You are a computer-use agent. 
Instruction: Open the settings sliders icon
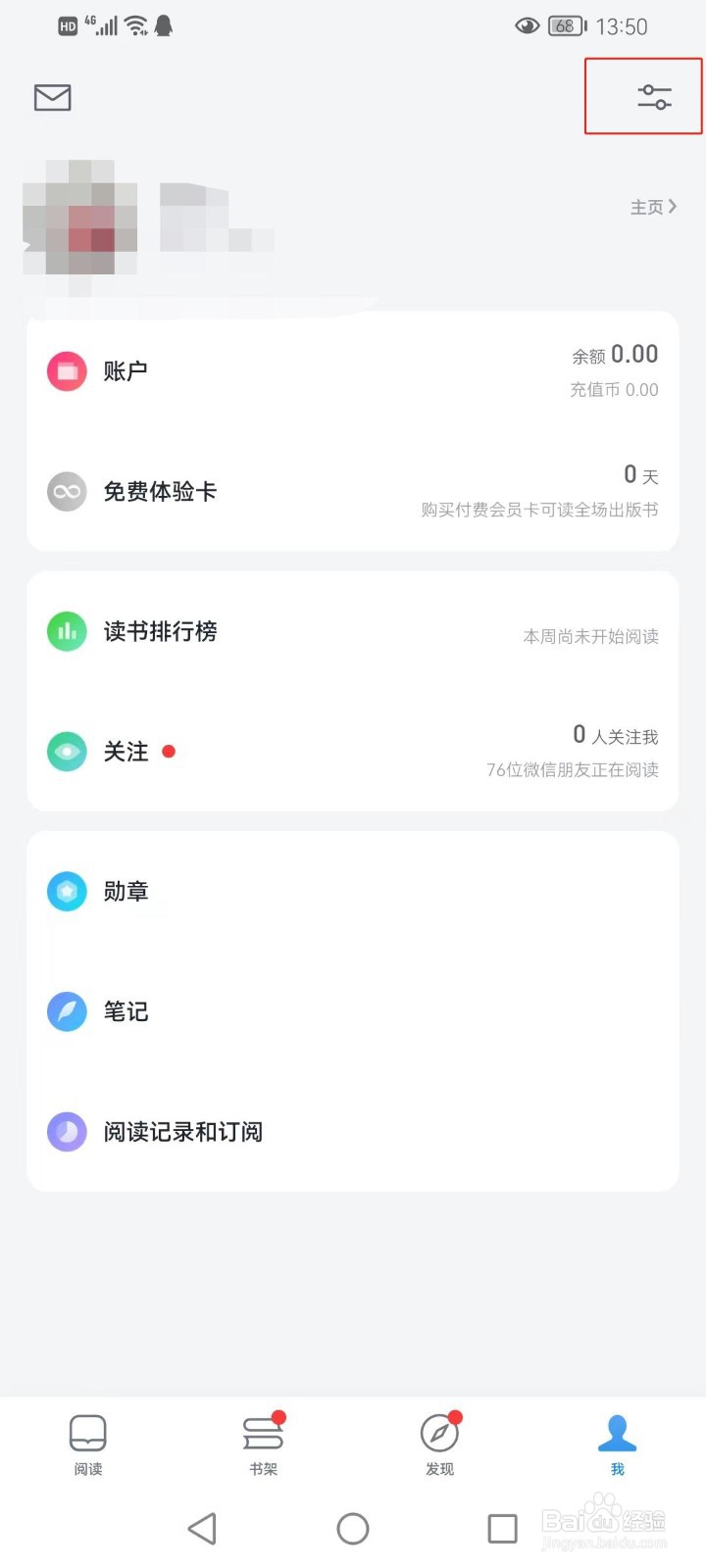[x=654, y=96]
